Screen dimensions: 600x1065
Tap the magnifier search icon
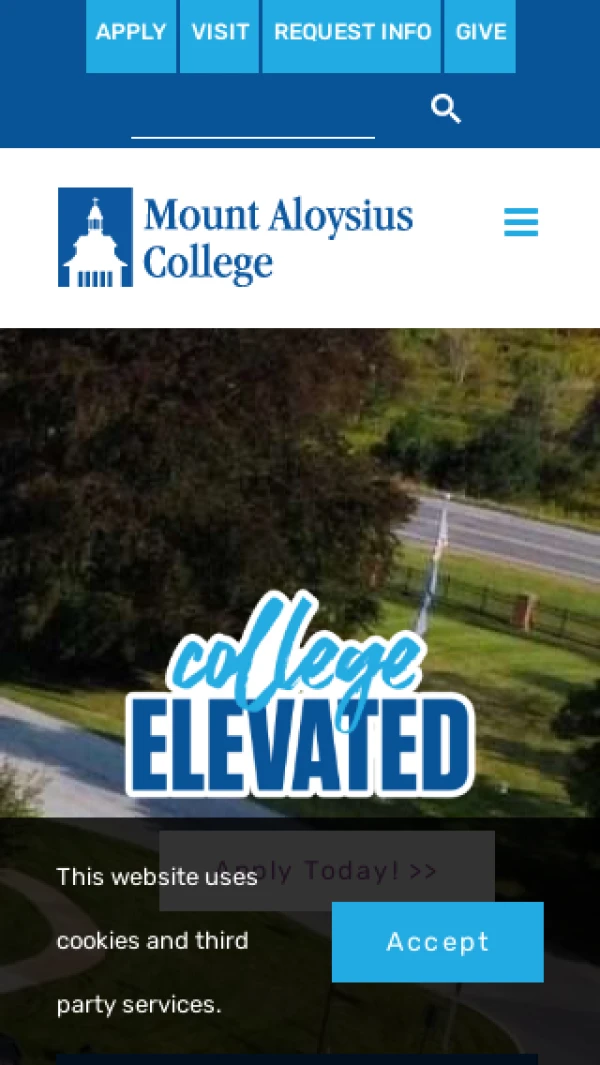click(x=446, y=109)
